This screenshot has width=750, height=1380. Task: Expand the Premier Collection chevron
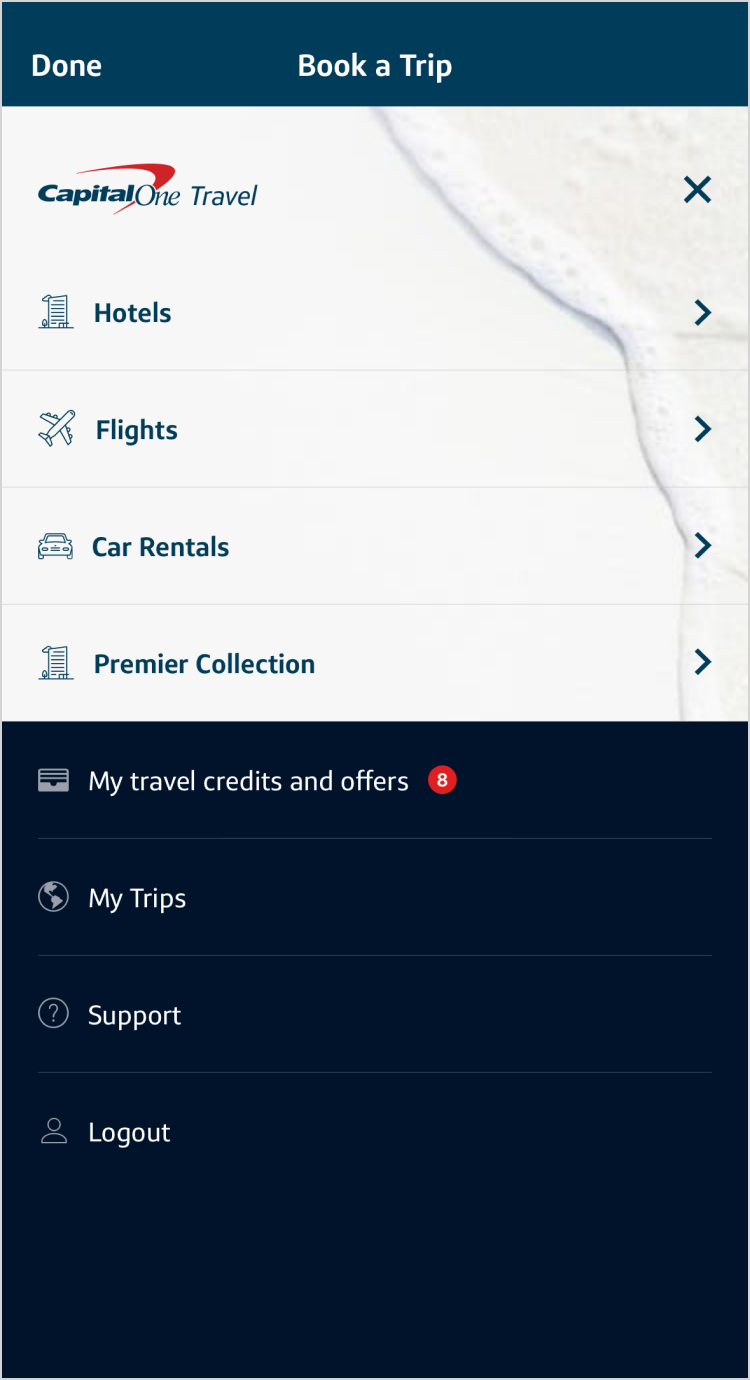point(702,662)
